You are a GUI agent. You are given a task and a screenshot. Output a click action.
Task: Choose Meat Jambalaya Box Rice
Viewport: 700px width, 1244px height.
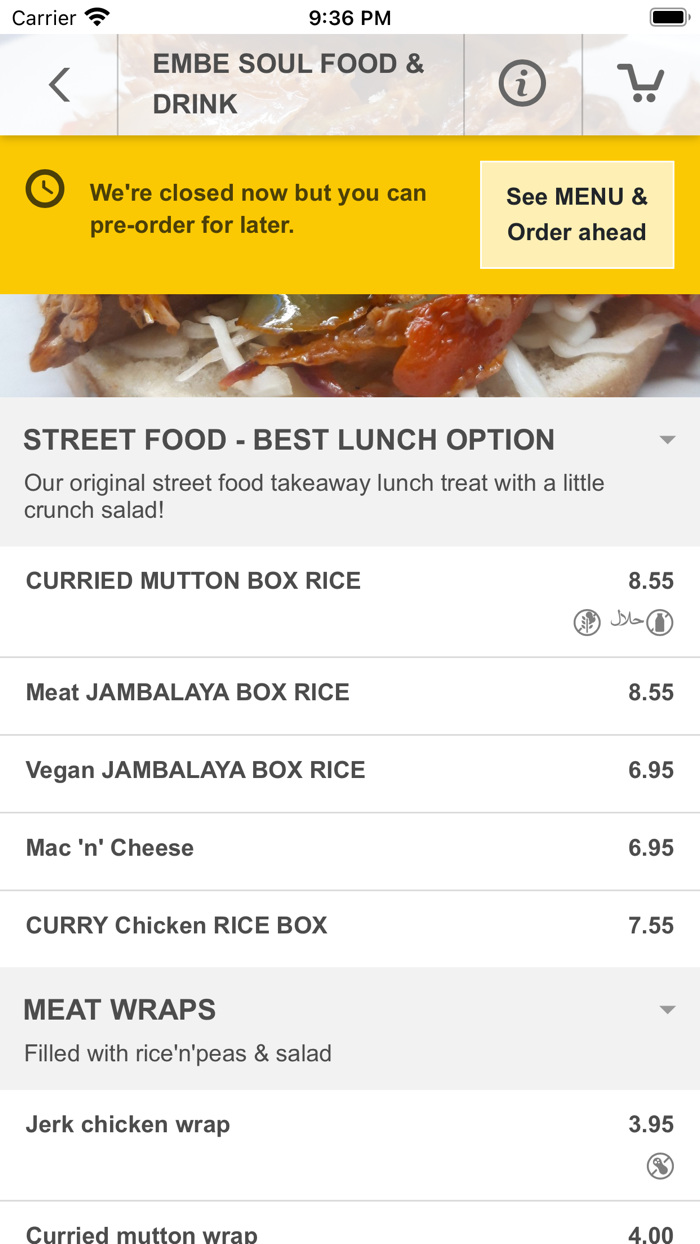pos(188,693)
